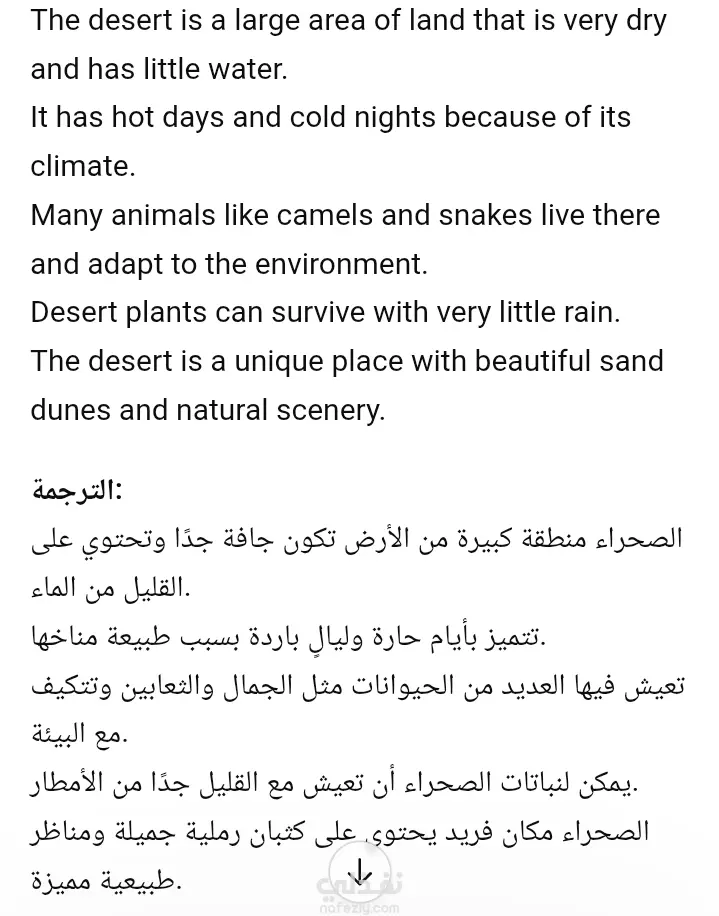Tap the scroll-to-bottom down arrow button
This screenshot has width=719, height=916.
pos(359,872)
